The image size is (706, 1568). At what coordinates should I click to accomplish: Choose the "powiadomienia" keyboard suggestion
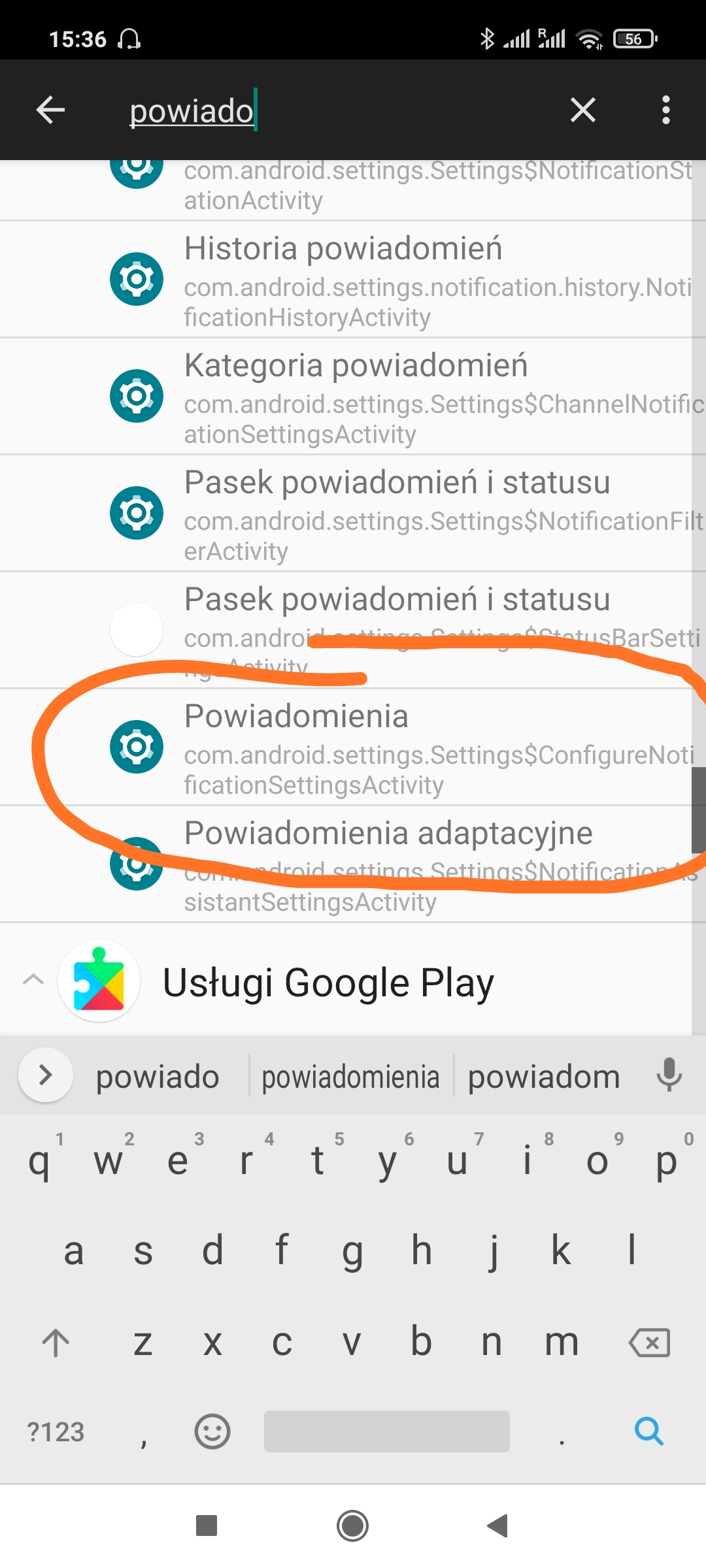coord(350,1077)
